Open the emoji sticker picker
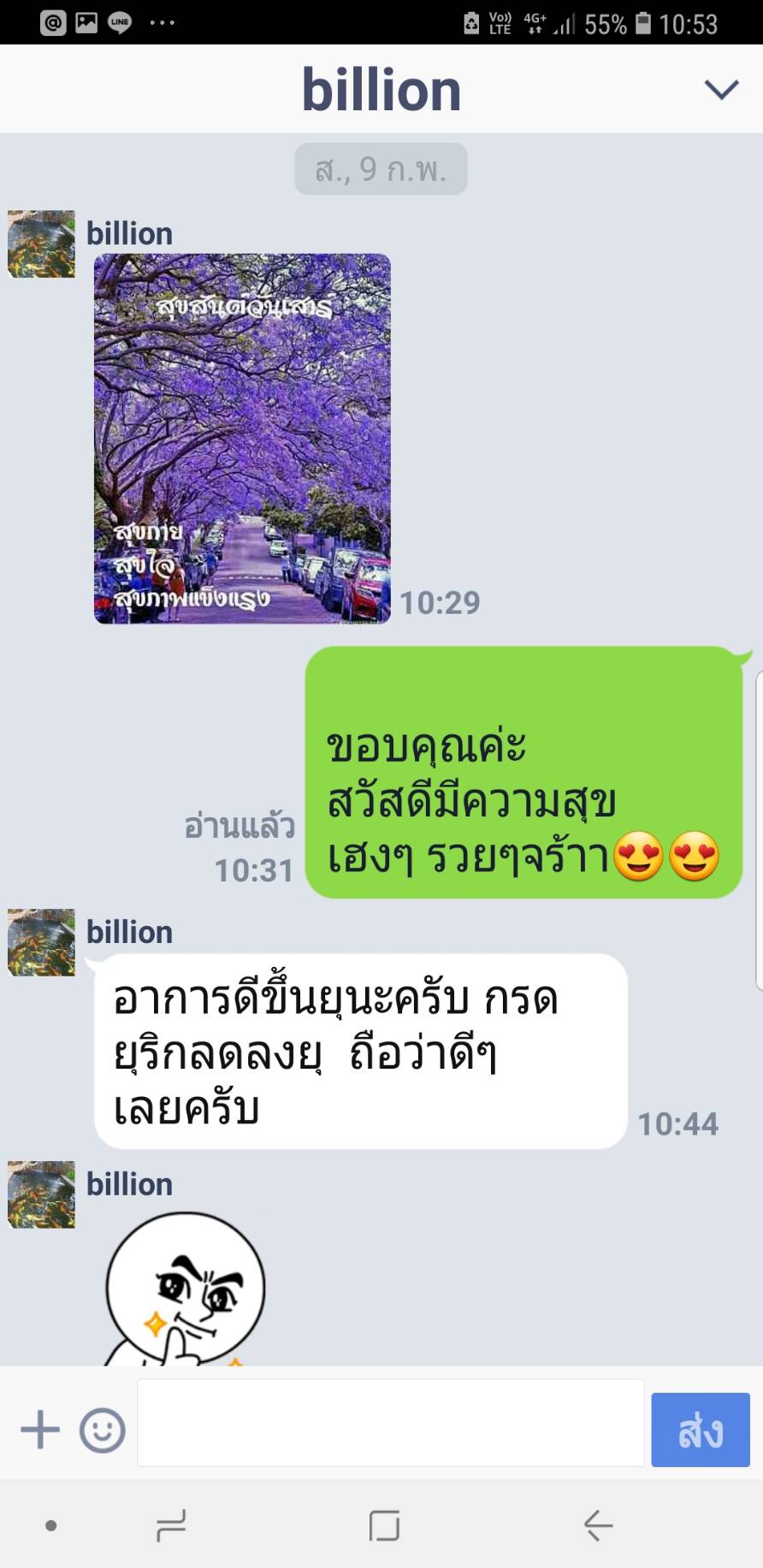 tap(103, 1429)
